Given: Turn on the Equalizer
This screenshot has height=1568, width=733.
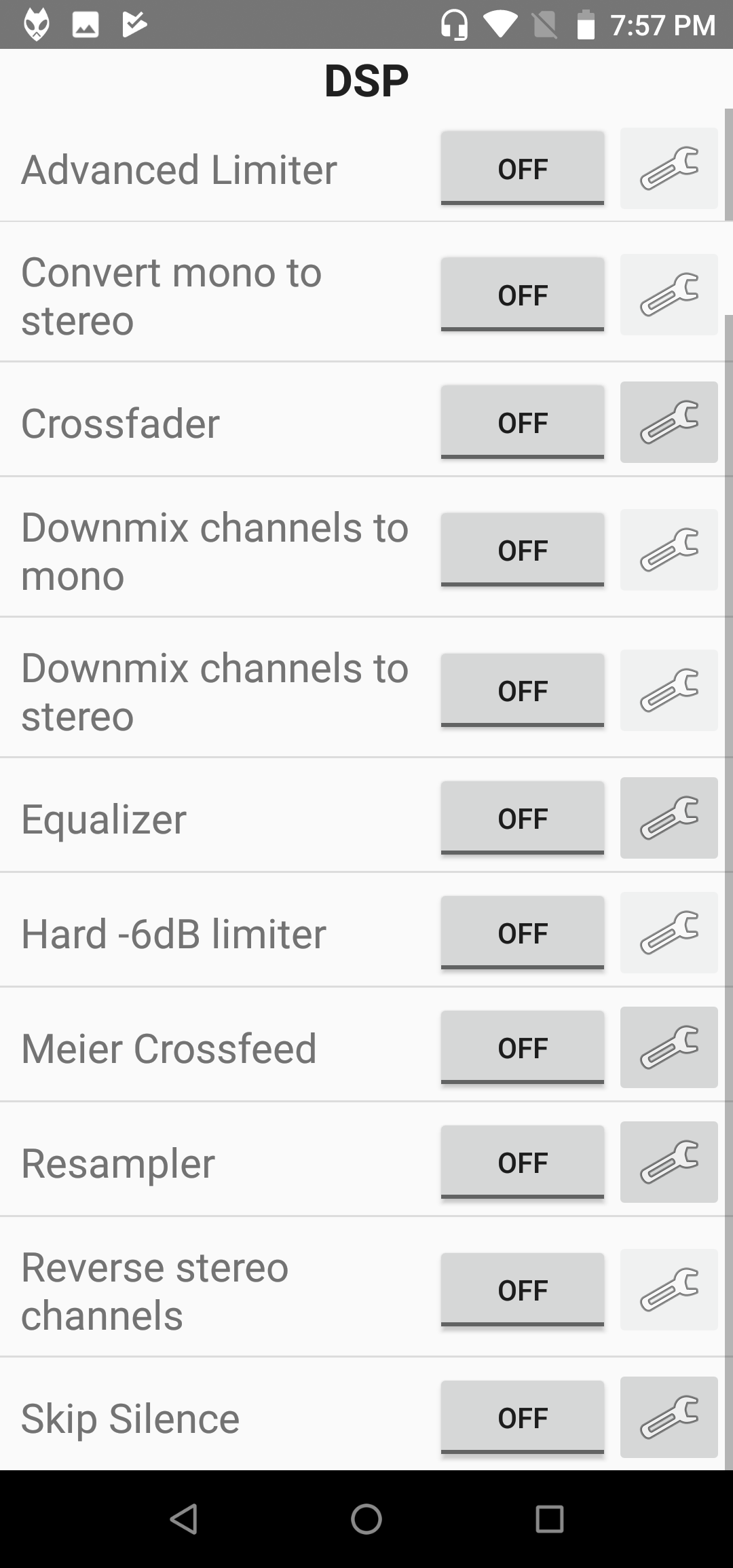Looking at the screenshot, I should 523,817.
